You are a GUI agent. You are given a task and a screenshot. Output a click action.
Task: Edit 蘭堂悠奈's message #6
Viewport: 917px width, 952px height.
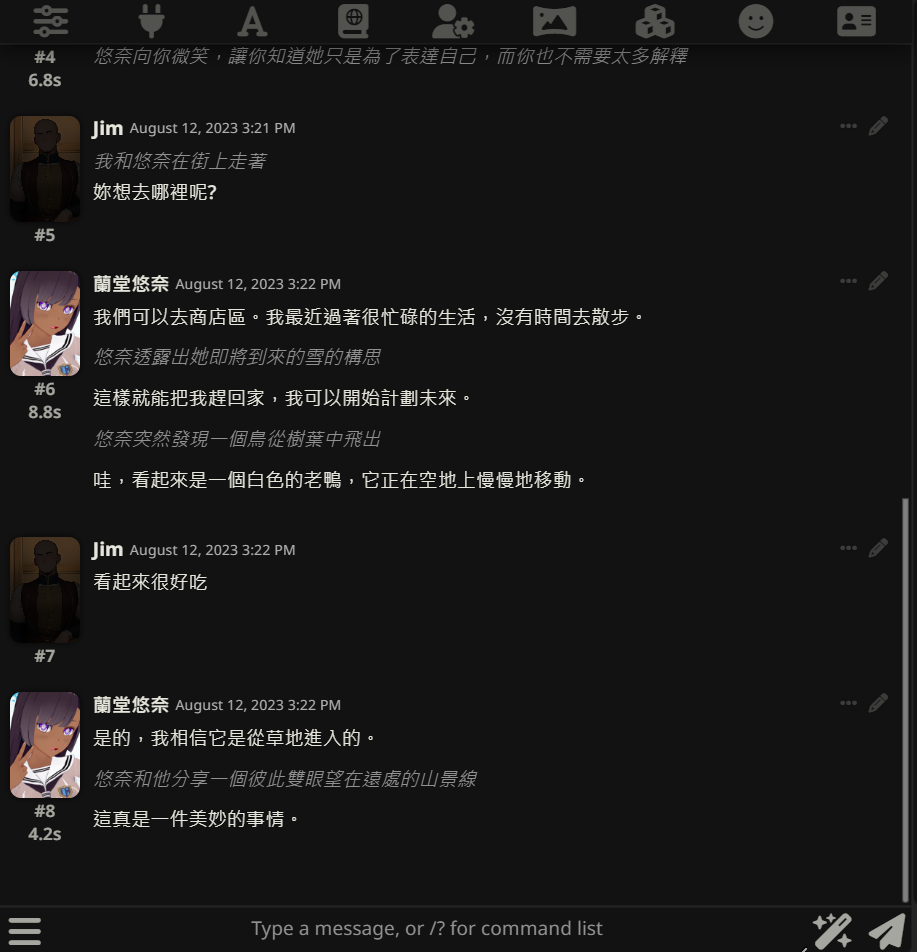pos(878,282)
